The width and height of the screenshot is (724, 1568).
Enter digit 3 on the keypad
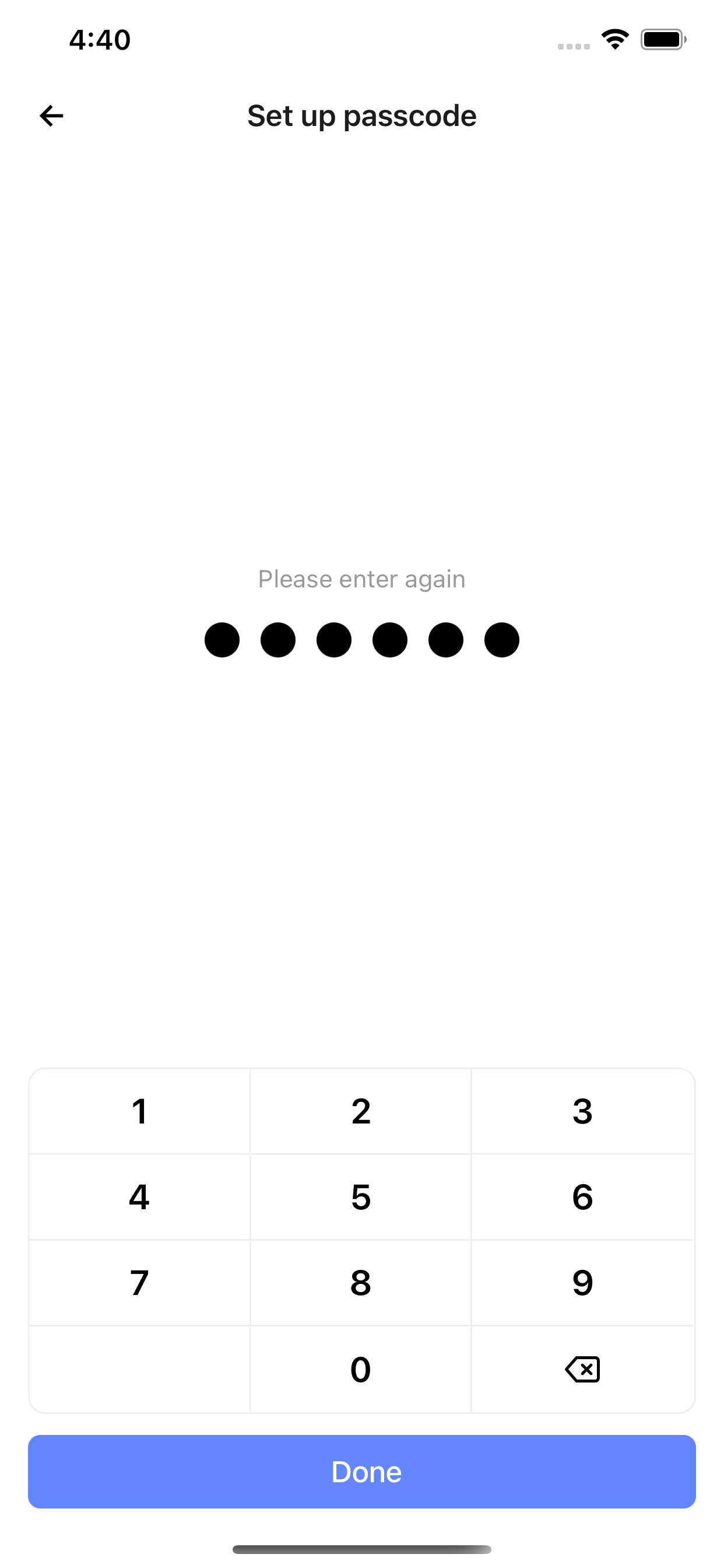pos(582,1111)
